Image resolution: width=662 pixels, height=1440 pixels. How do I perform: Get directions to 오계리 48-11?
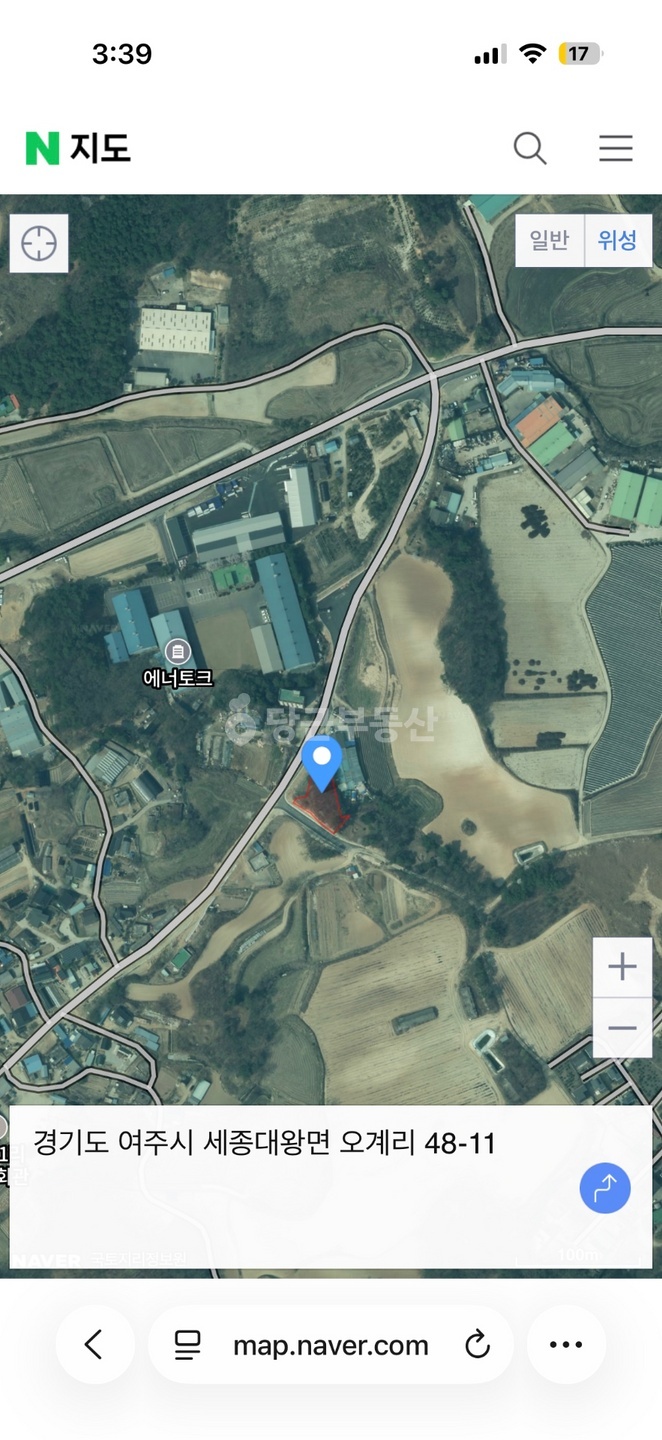605,1188
